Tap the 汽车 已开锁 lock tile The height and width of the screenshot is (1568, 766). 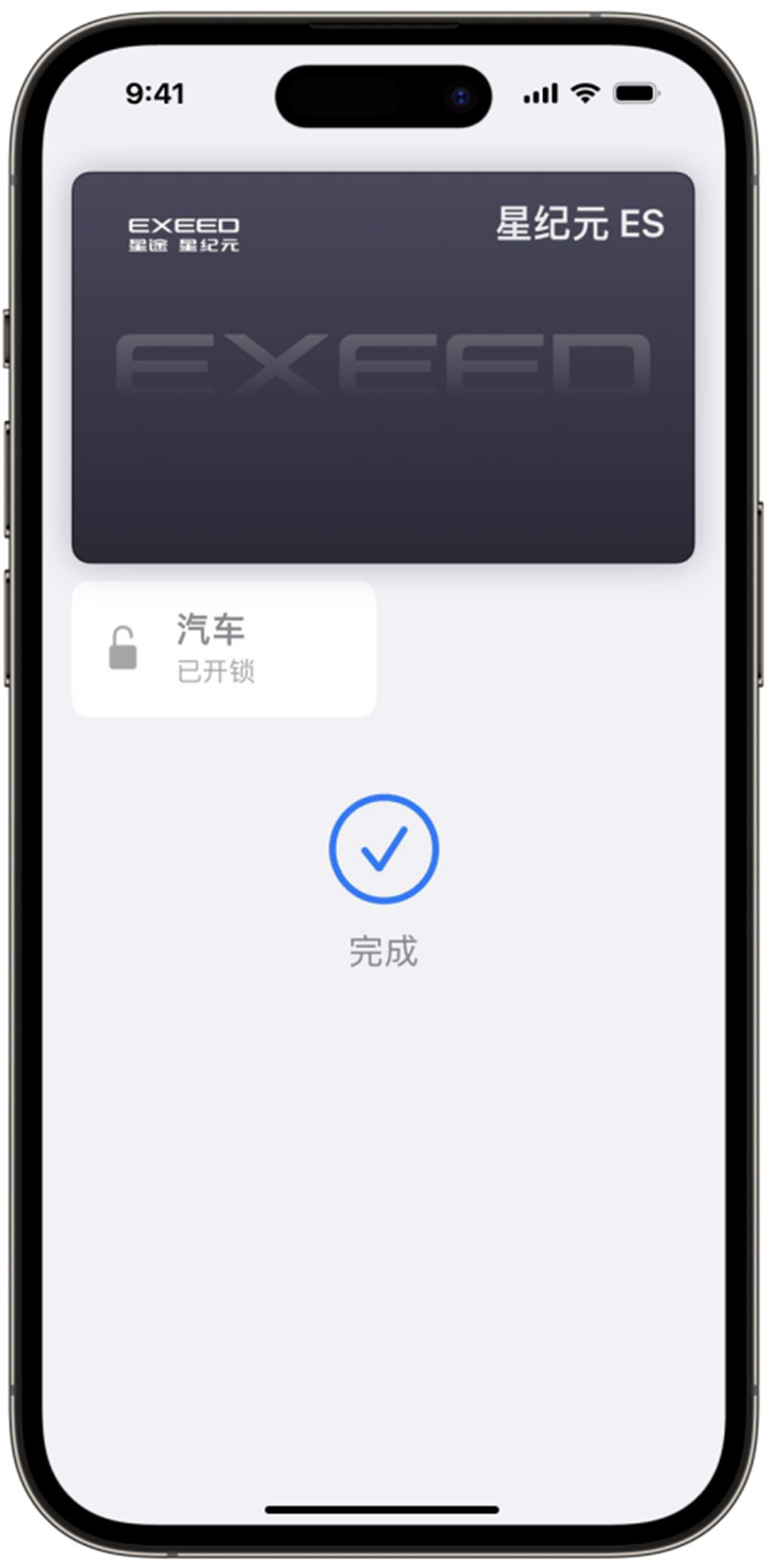click(x=224, y=649)
